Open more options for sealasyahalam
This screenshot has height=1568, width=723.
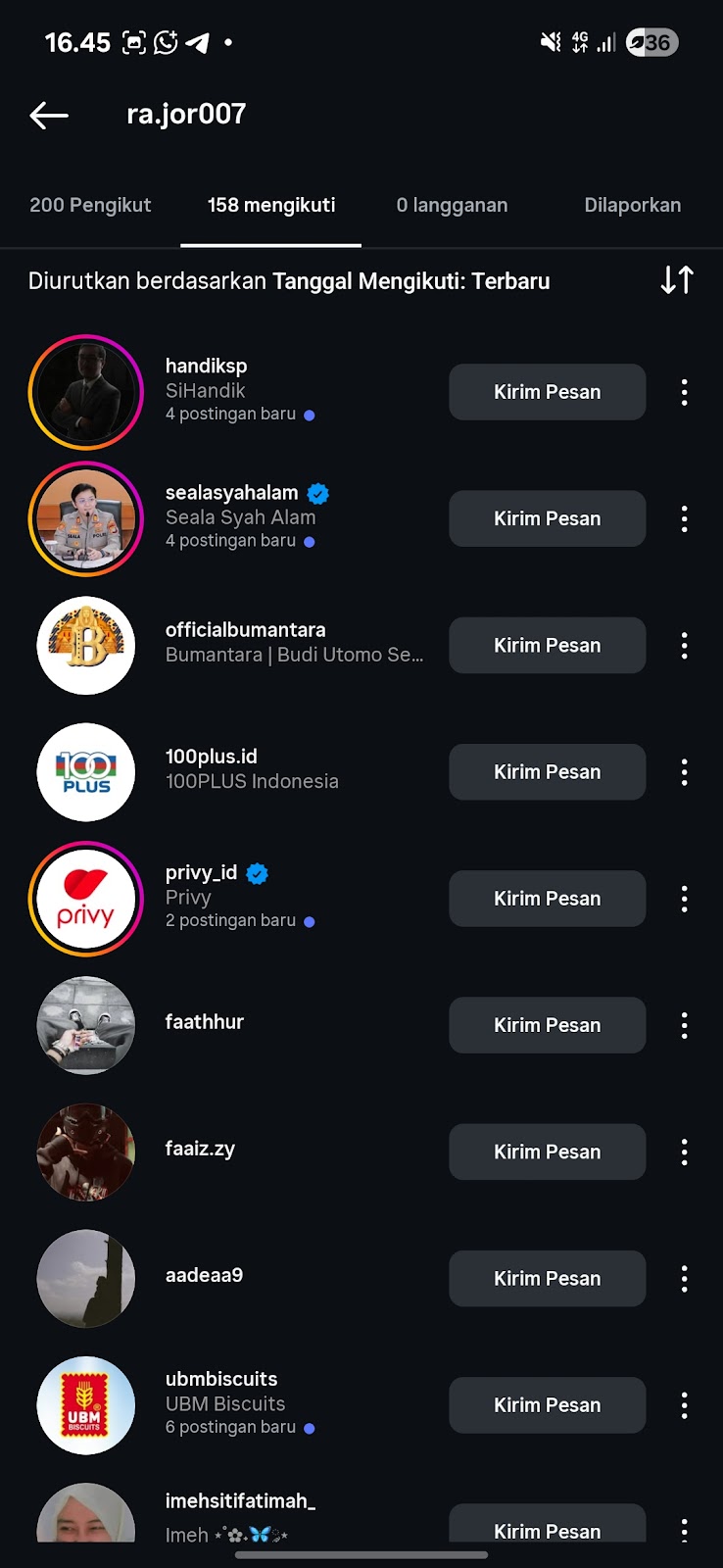tap(684, 518)
